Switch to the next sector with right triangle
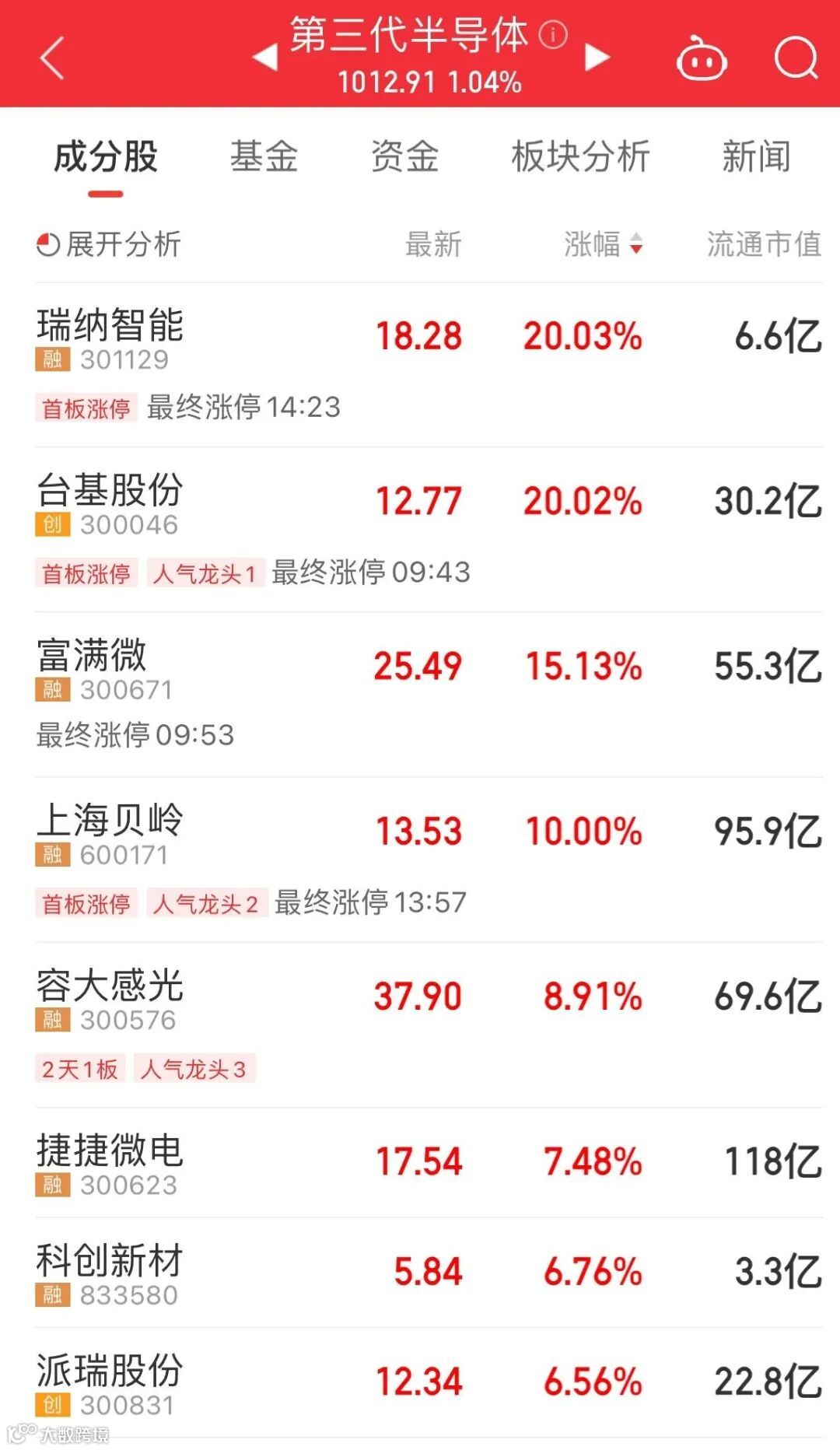Viewport: 840px width, 1450px height. (597, 57)
